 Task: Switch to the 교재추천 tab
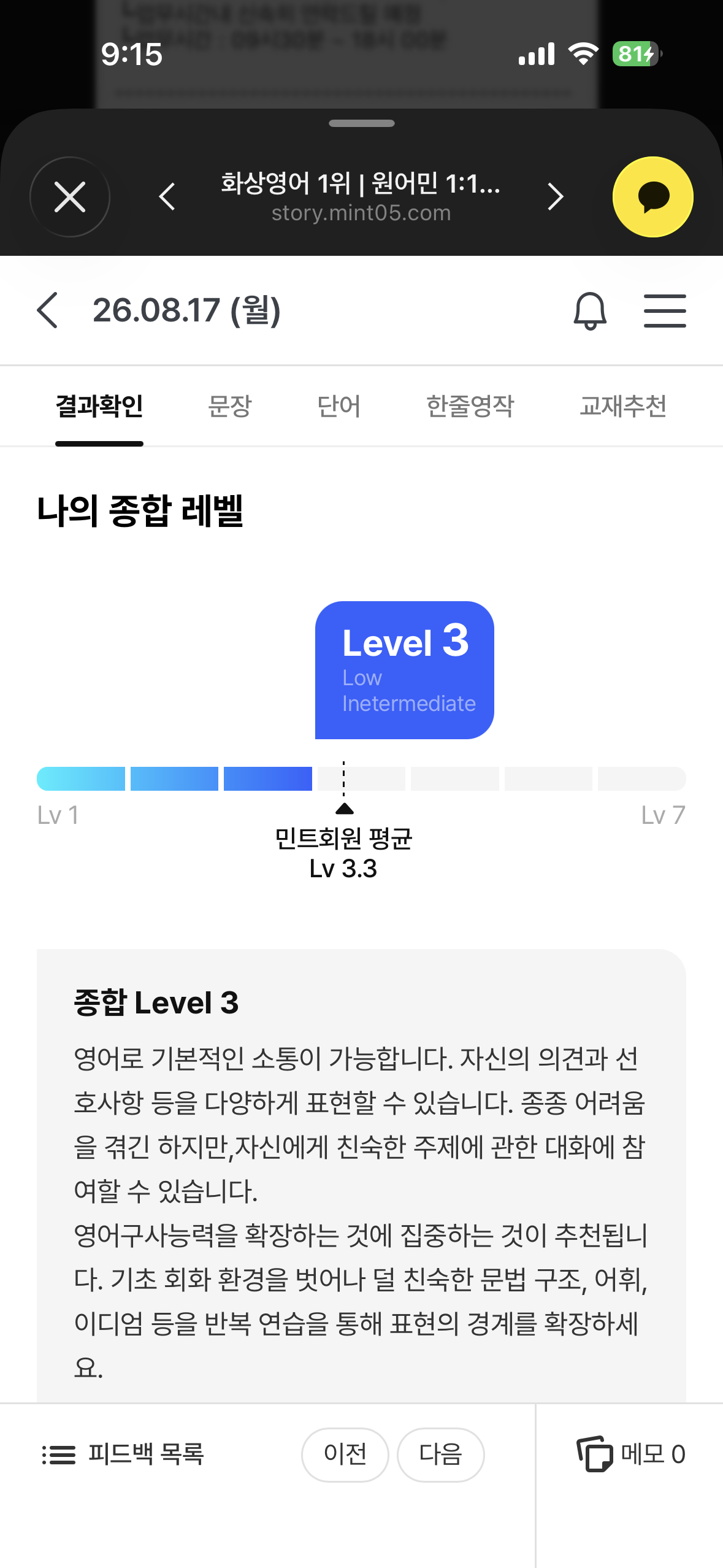point(623,406)
